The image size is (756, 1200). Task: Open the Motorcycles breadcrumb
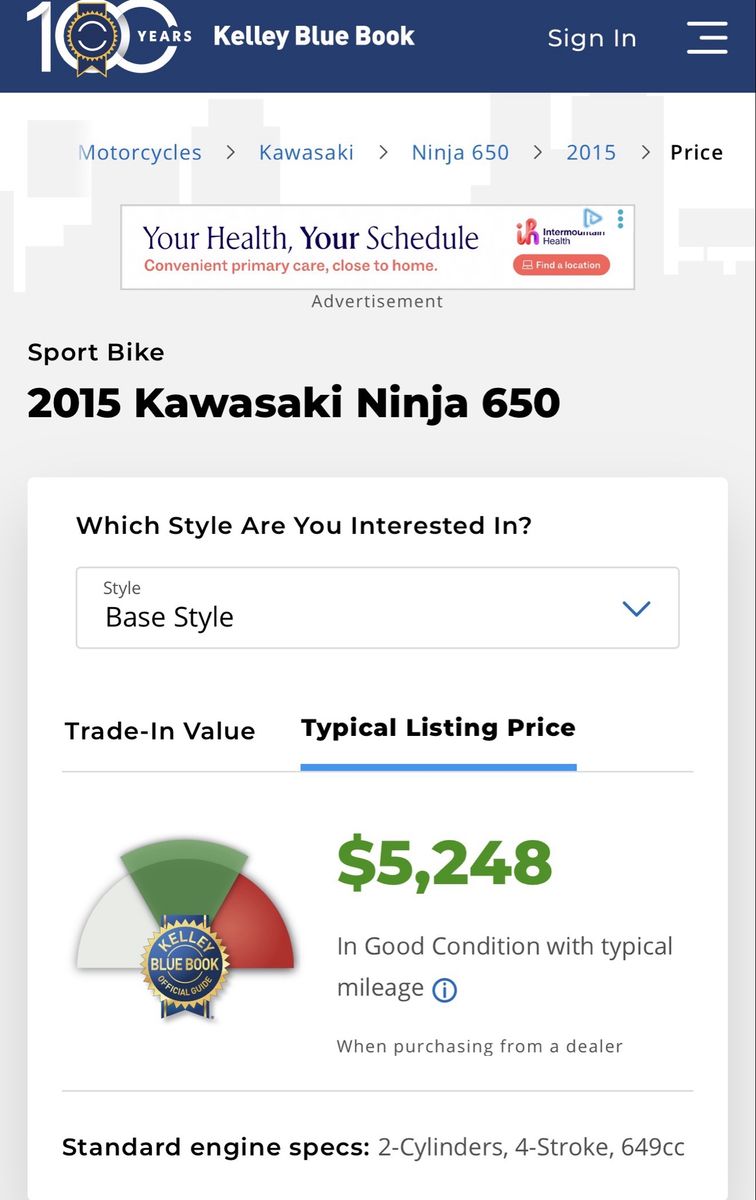[x=140, y=153]
